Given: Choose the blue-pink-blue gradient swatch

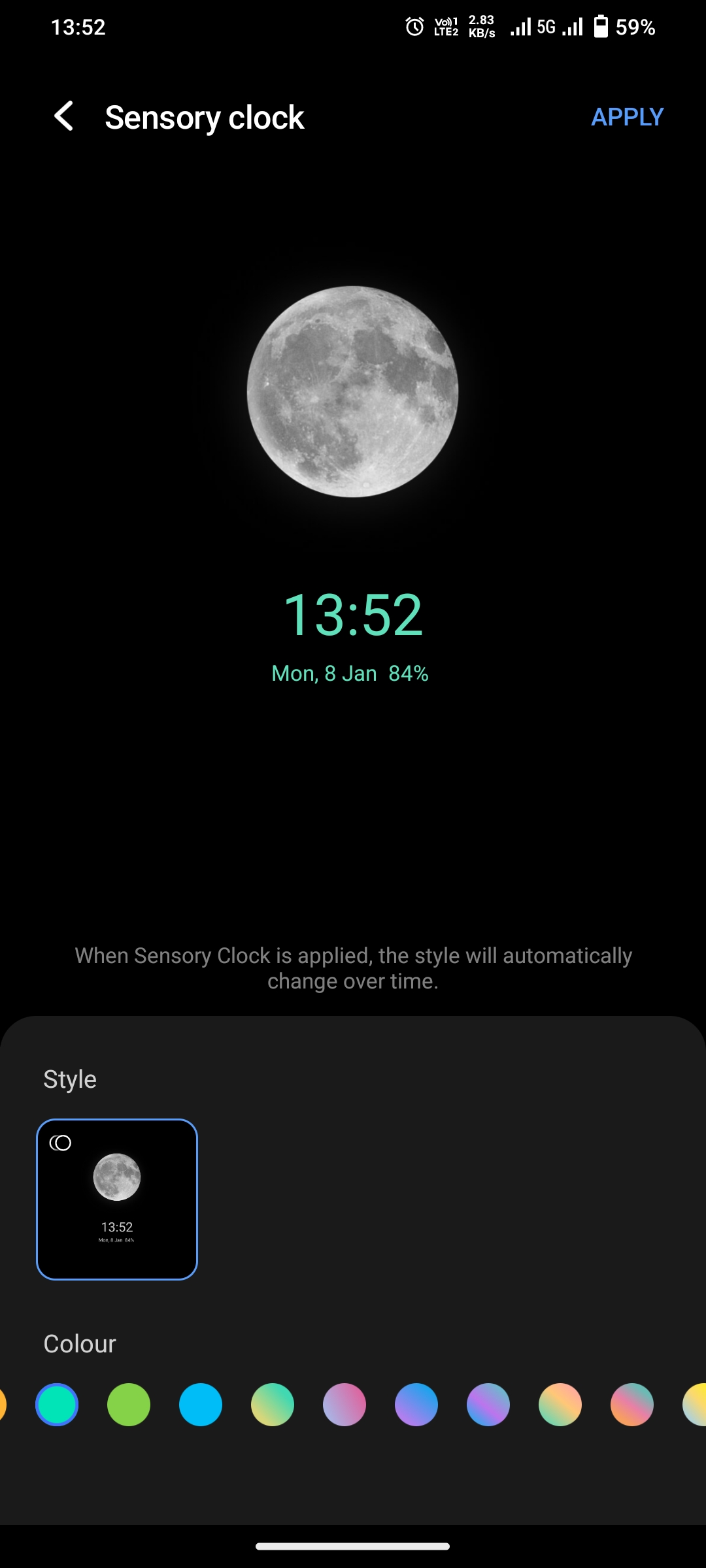Looking at the screenshot, I should click(x=488, y=1405).
